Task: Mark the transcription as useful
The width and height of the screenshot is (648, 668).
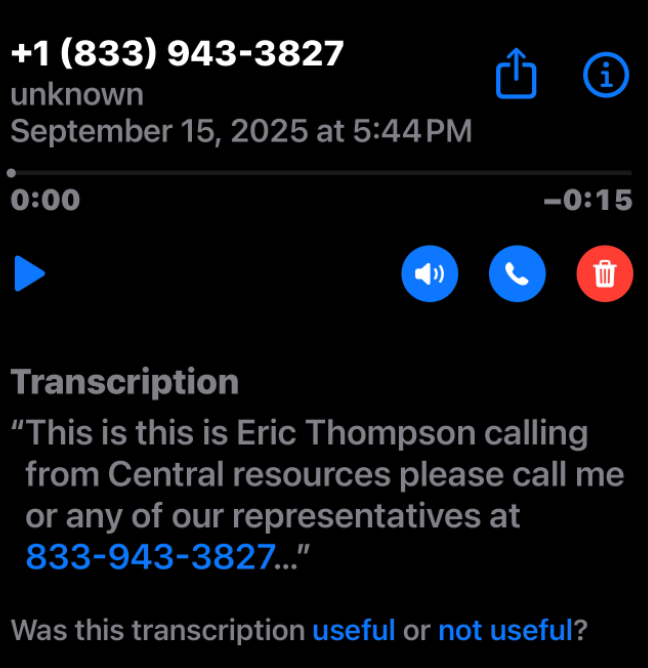Action: click(354, 630)
